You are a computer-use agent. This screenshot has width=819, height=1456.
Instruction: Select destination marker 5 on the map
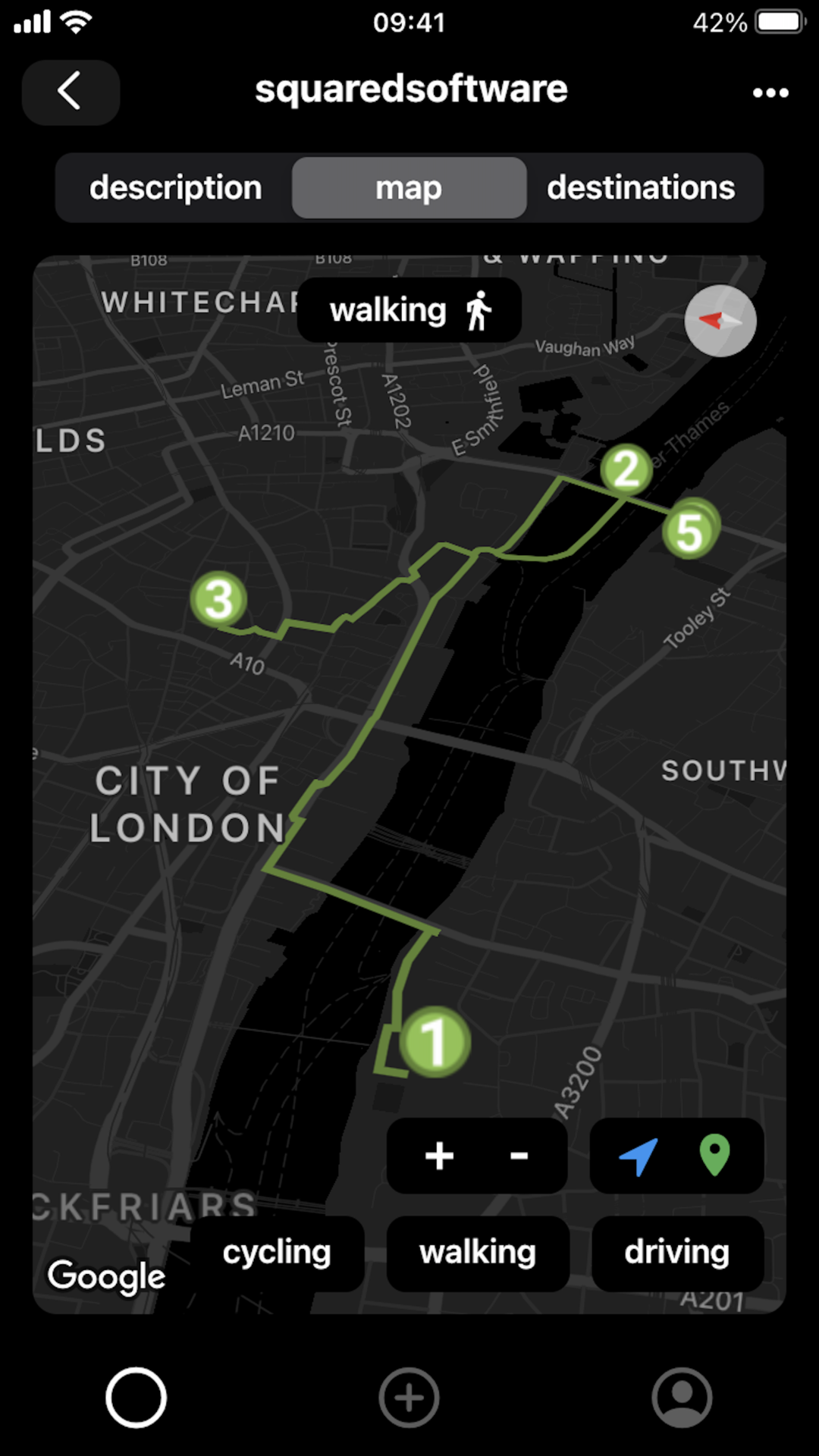coord(689,532)
